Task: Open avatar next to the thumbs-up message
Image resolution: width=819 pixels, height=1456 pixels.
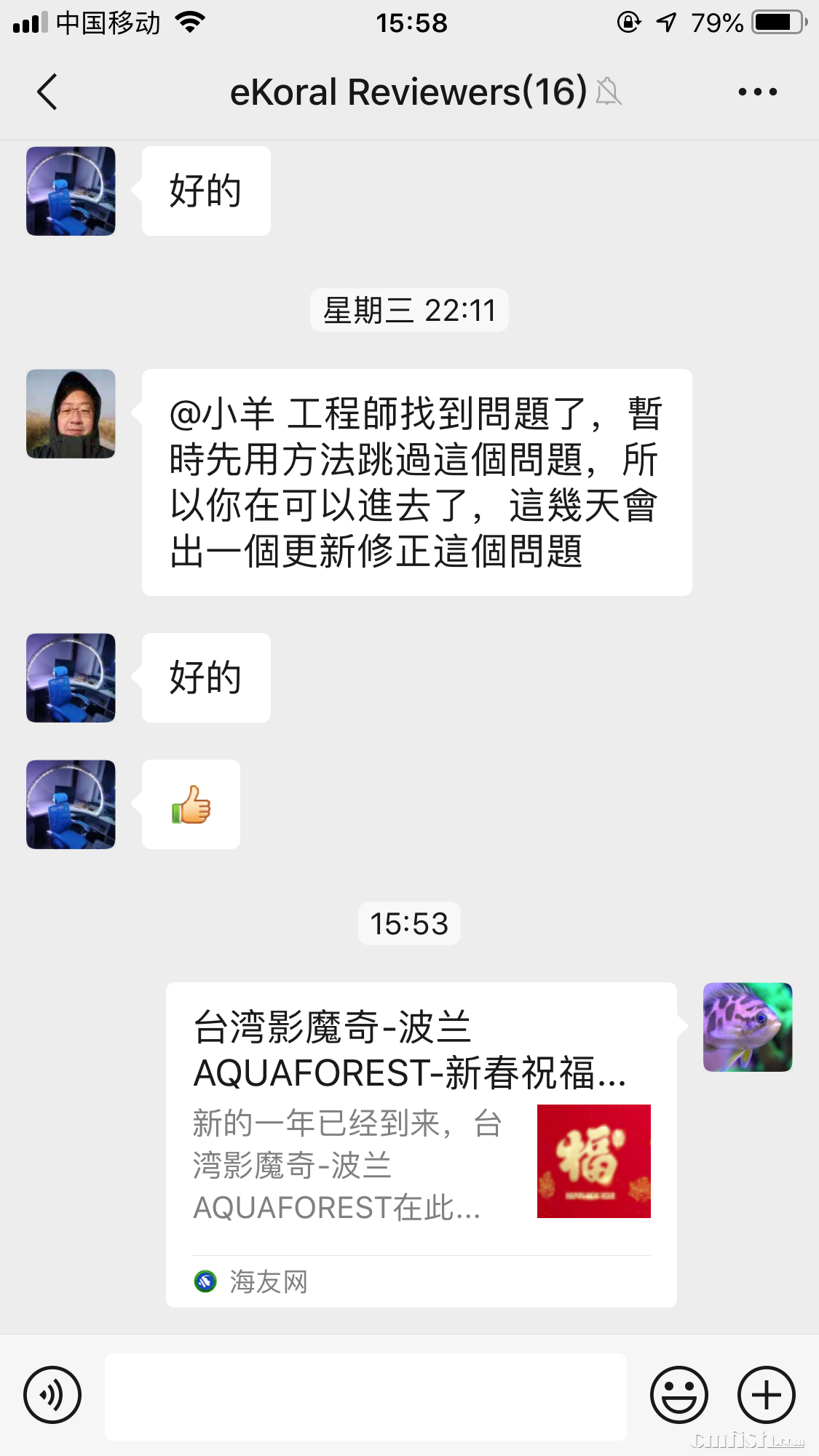Action: click(71, 804)
